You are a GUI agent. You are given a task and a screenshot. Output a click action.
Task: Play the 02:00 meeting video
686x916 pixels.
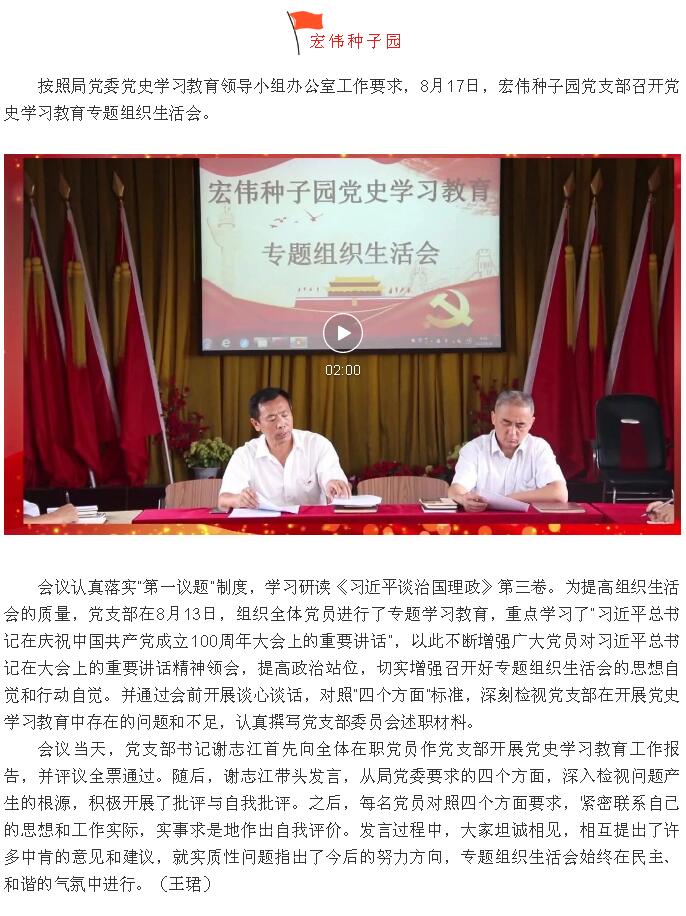[x=342, y=333]
